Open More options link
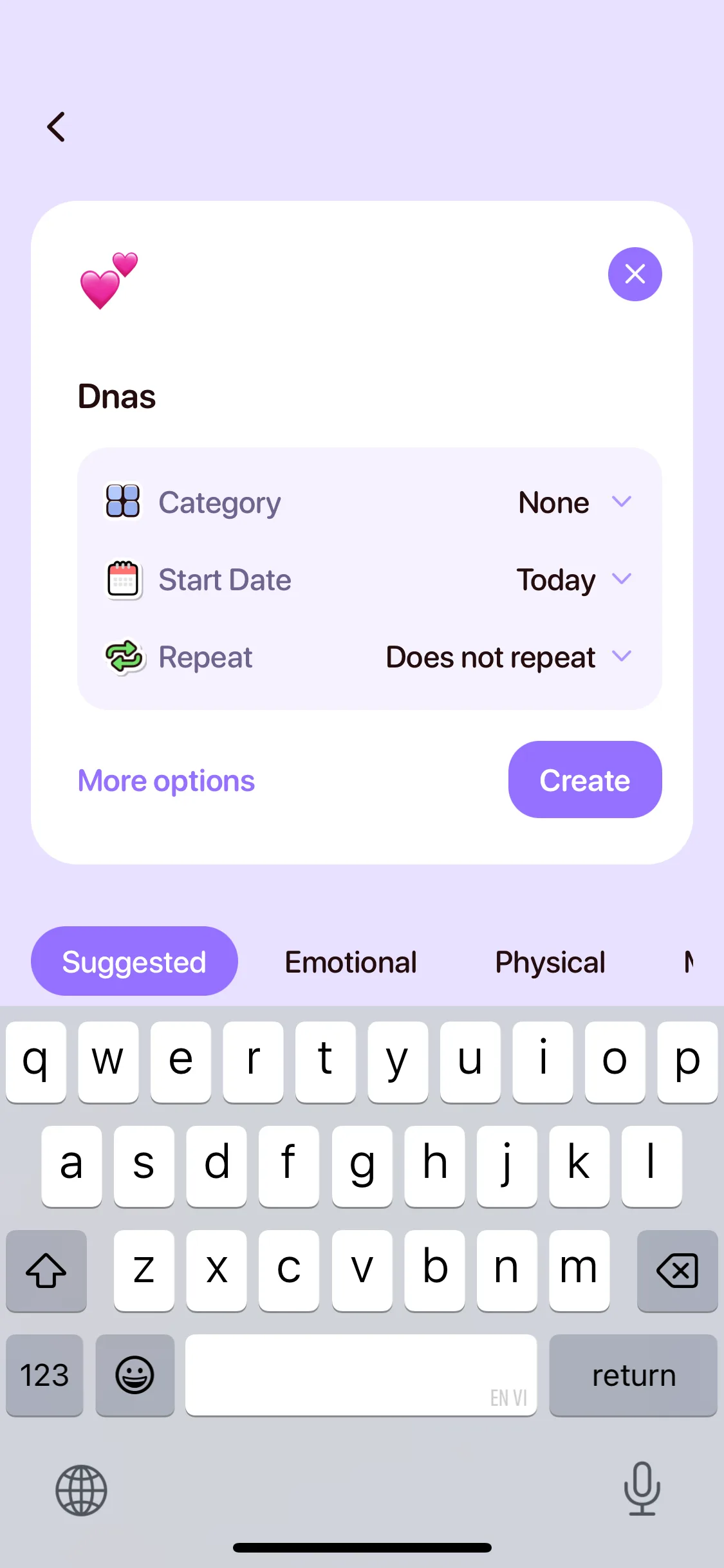Image resolution: width=724 pixels, height=1568 pixels. (166, 781)
